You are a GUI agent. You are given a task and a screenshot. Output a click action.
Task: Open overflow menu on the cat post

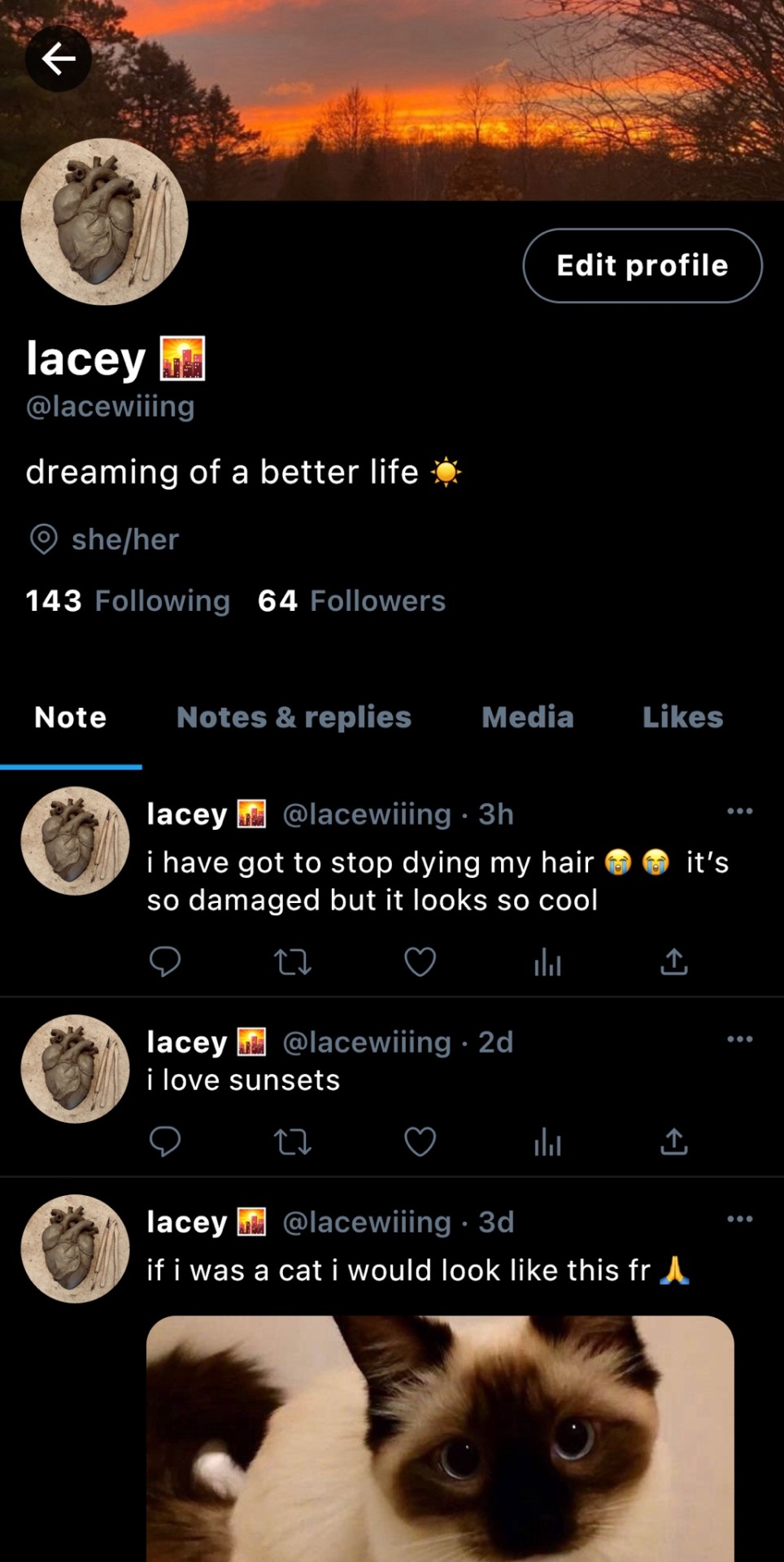[739, 1219]
